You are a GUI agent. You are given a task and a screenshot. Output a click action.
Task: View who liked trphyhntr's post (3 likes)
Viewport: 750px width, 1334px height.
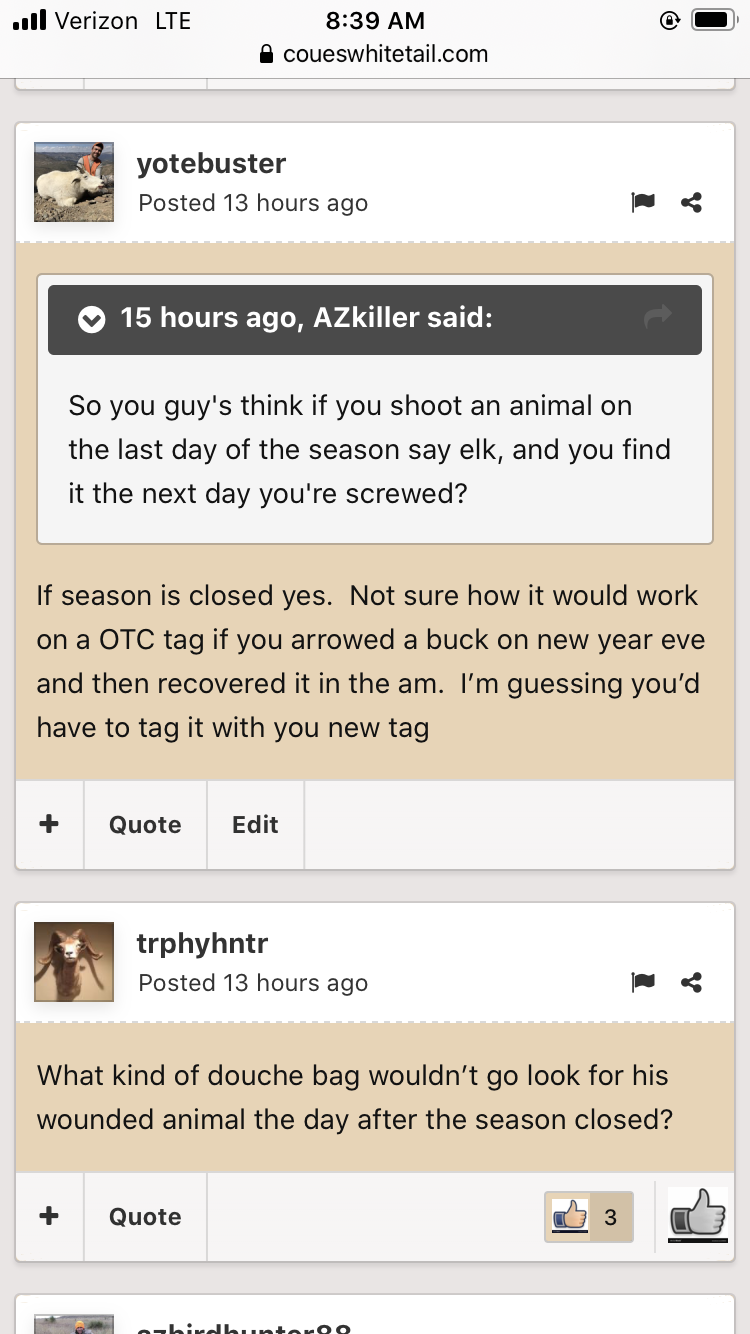pyautogui.click(x=589, y=1217)
